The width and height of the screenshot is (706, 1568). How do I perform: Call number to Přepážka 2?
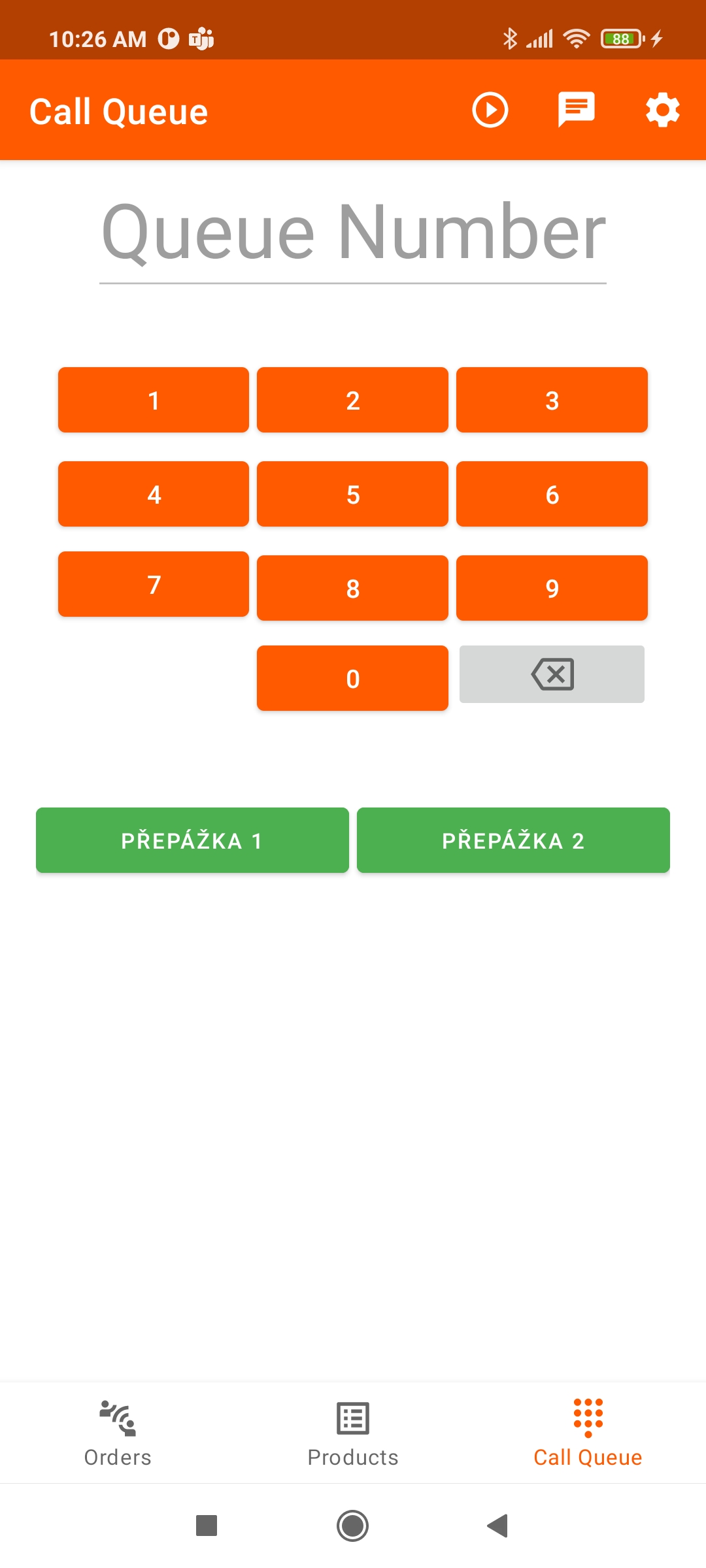[x=513, y=840]
